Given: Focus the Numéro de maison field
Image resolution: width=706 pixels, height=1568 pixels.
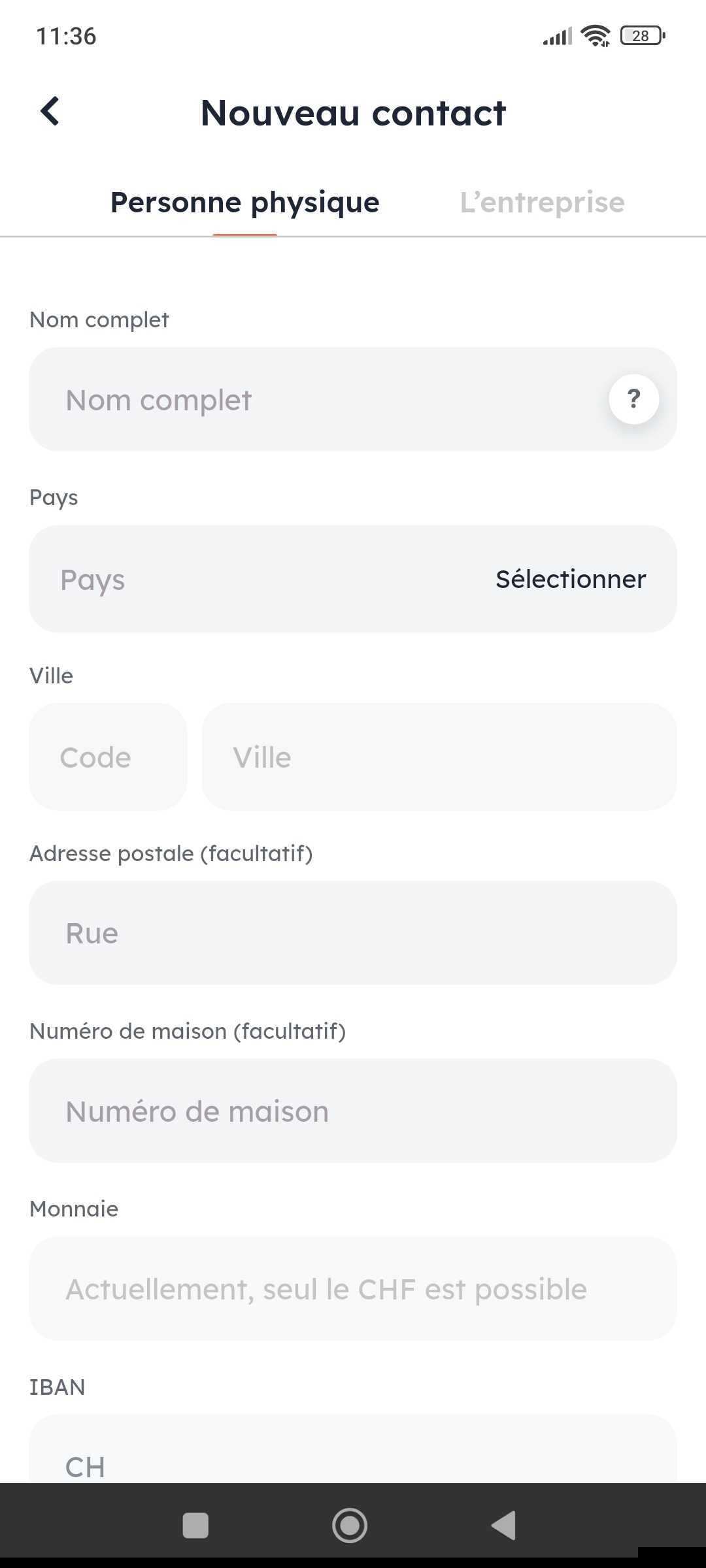Looking at the screenshot, I should tap(353, 1111).
